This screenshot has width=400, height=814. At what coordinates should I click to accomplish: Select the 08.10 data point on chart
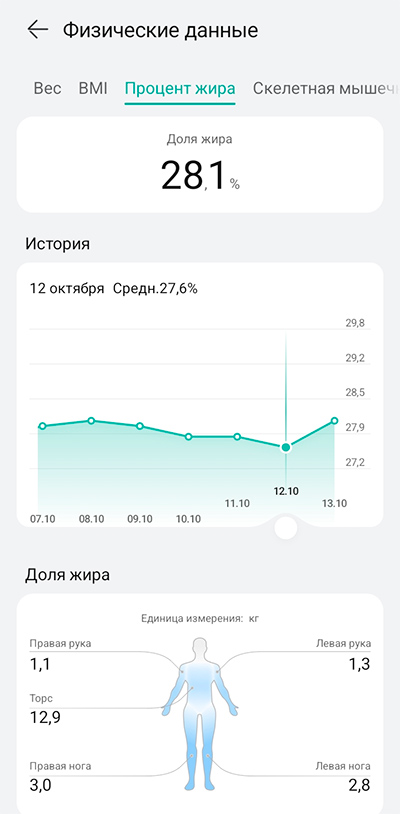(91, 420)
